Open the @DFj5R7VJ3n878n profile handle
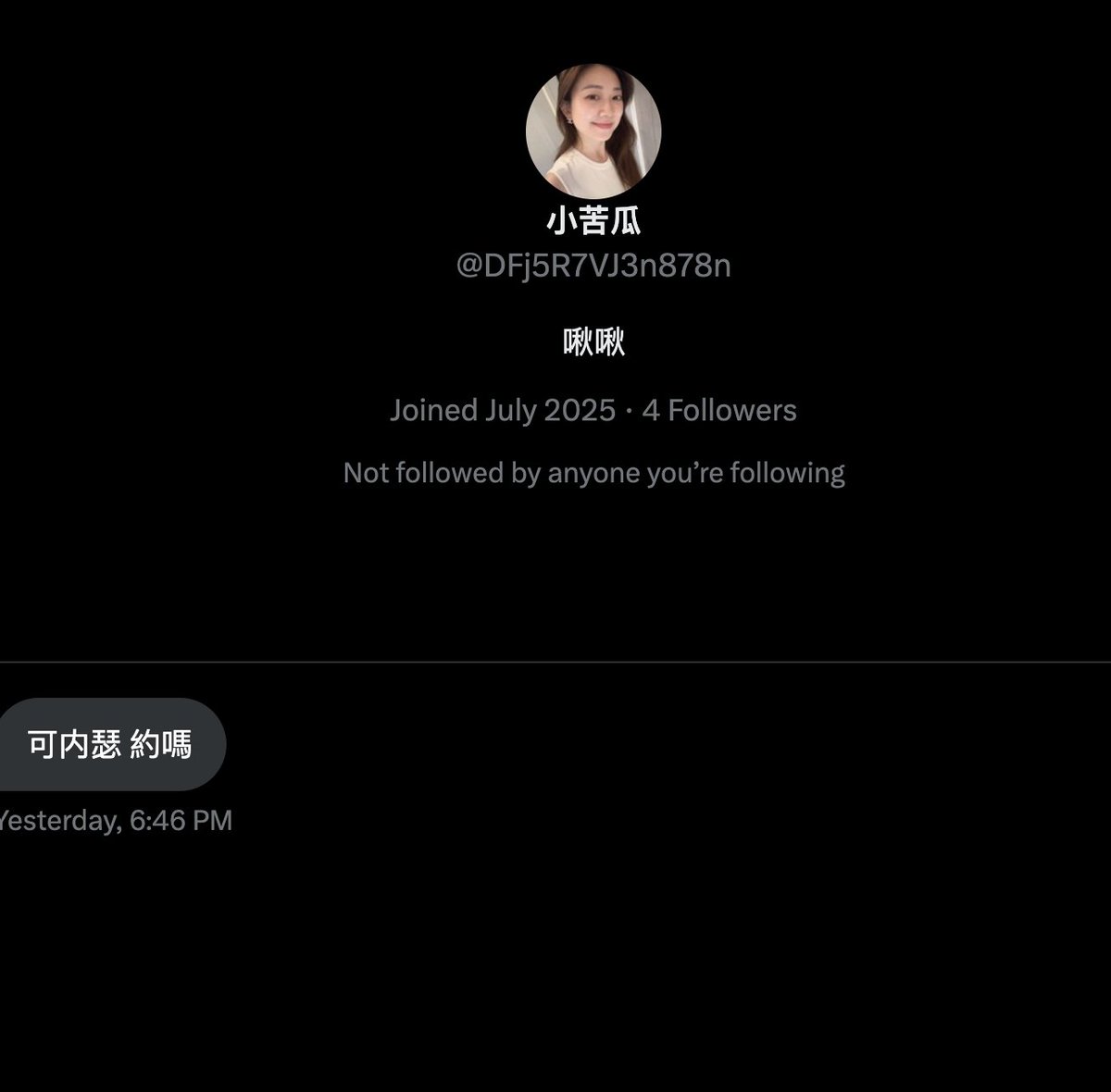Screen dimensions: 1111x1092 coord(593,266)
